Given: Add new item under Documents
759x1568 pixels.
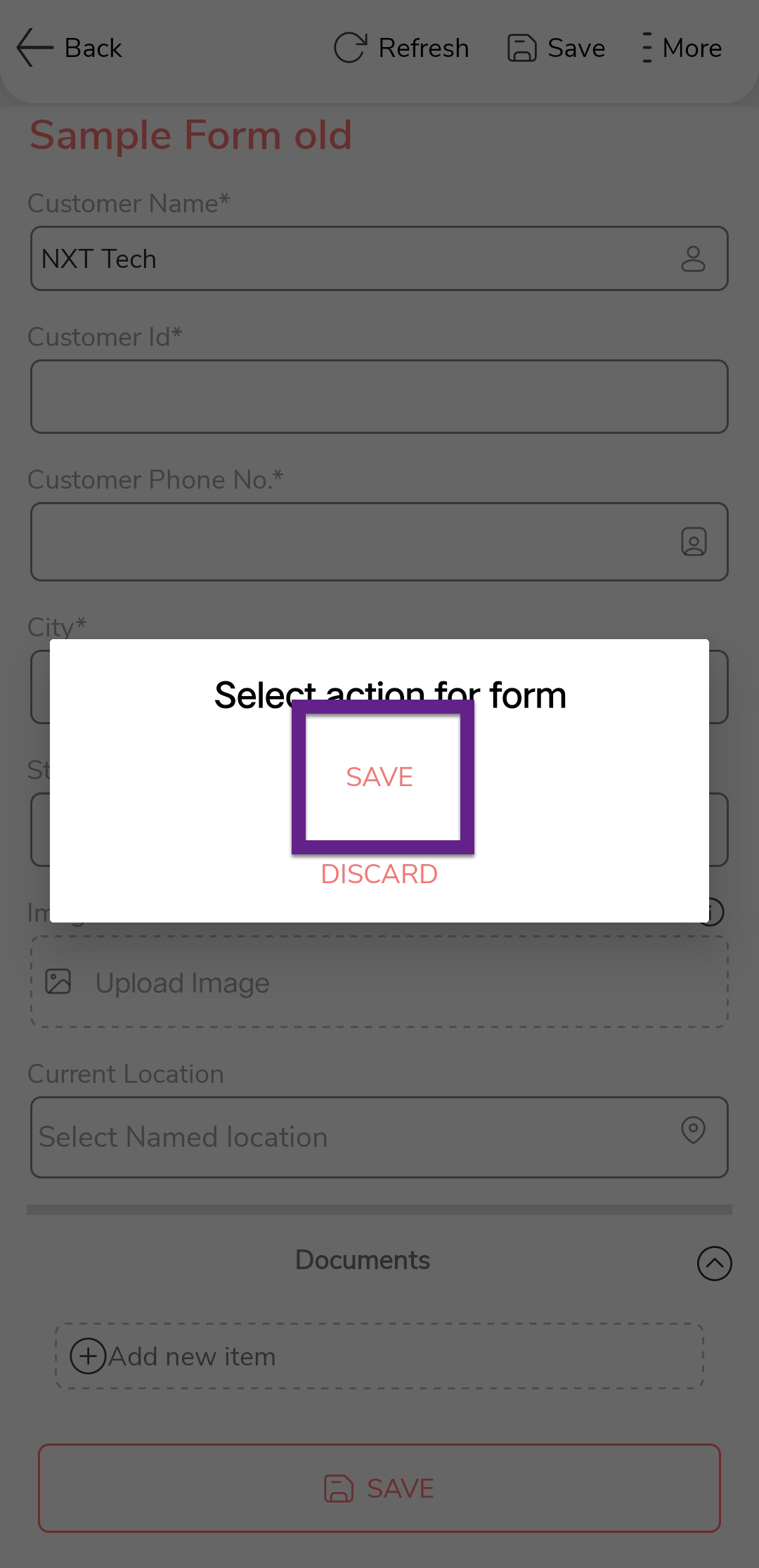Looking at the screenshot, I should (379, 1356).
